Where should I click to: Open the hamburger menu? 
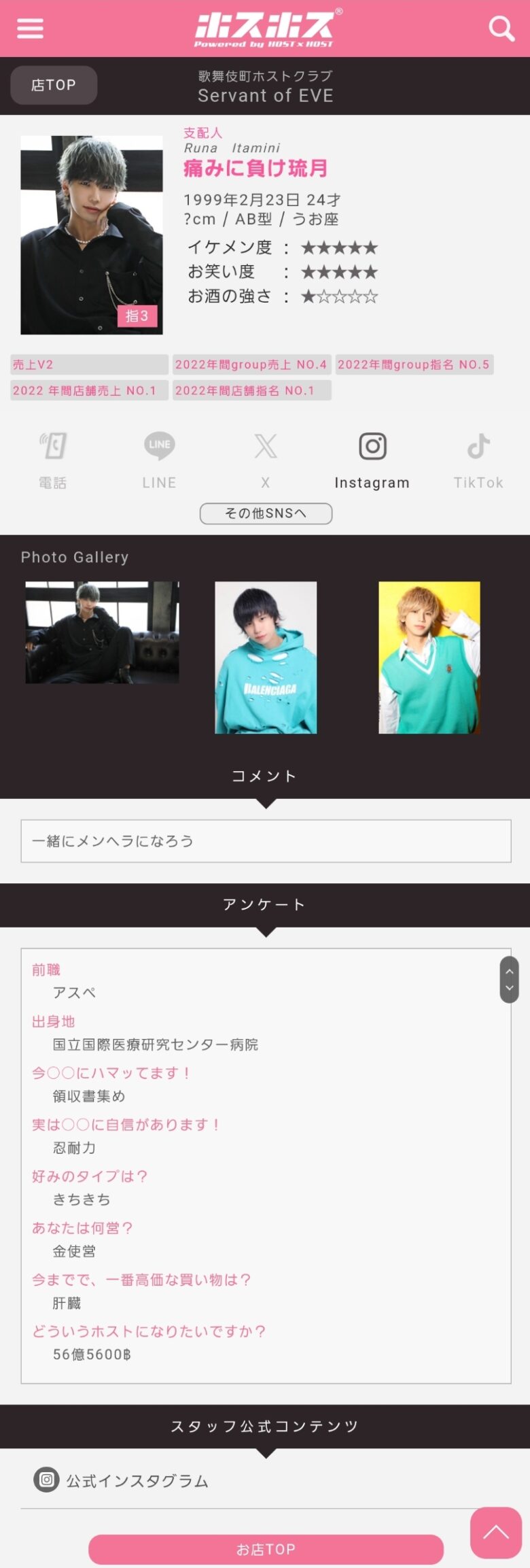click(30, 29)
